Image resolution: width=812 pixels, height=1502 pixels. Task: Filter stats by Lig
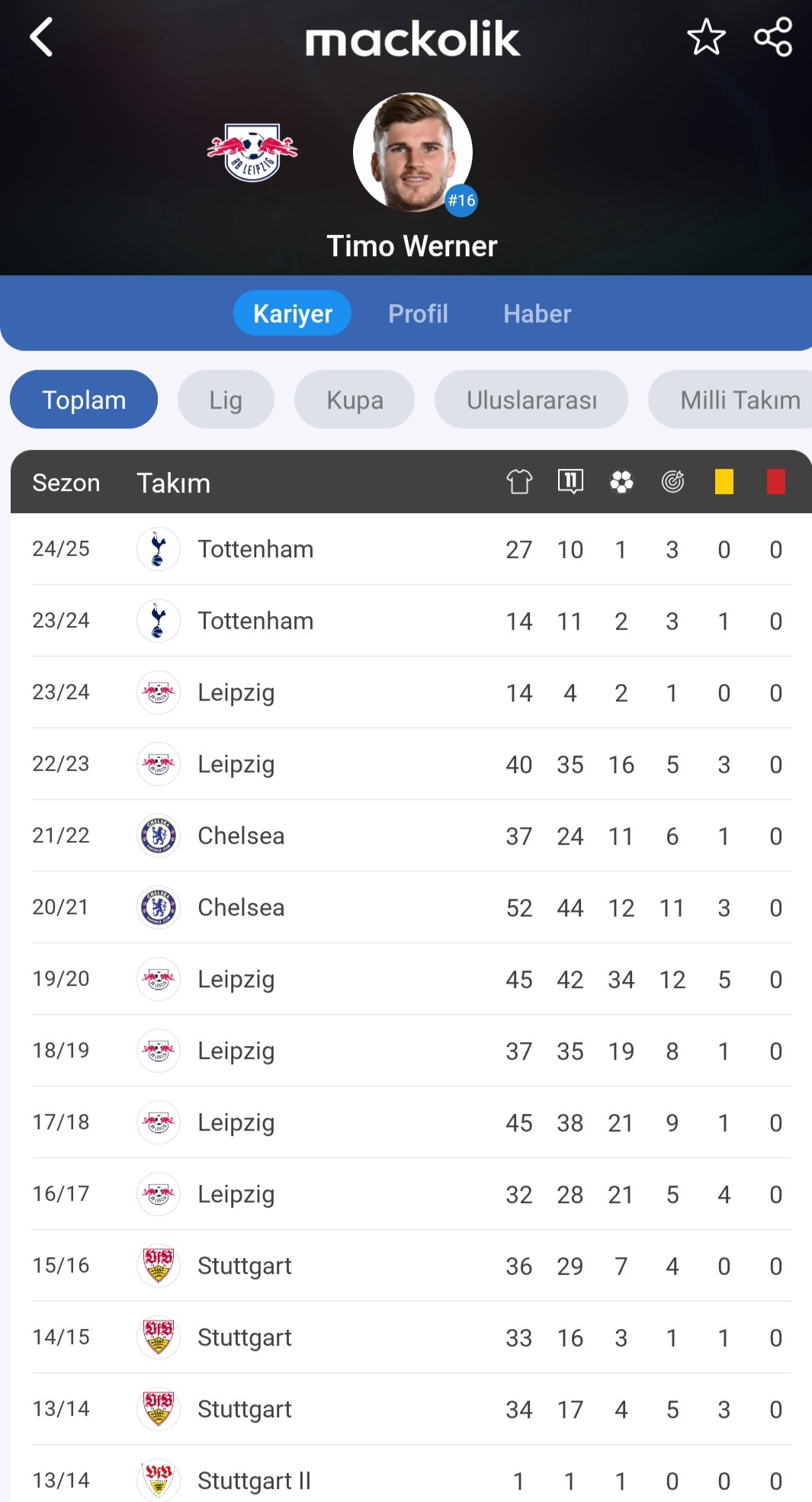coord(226,400)
